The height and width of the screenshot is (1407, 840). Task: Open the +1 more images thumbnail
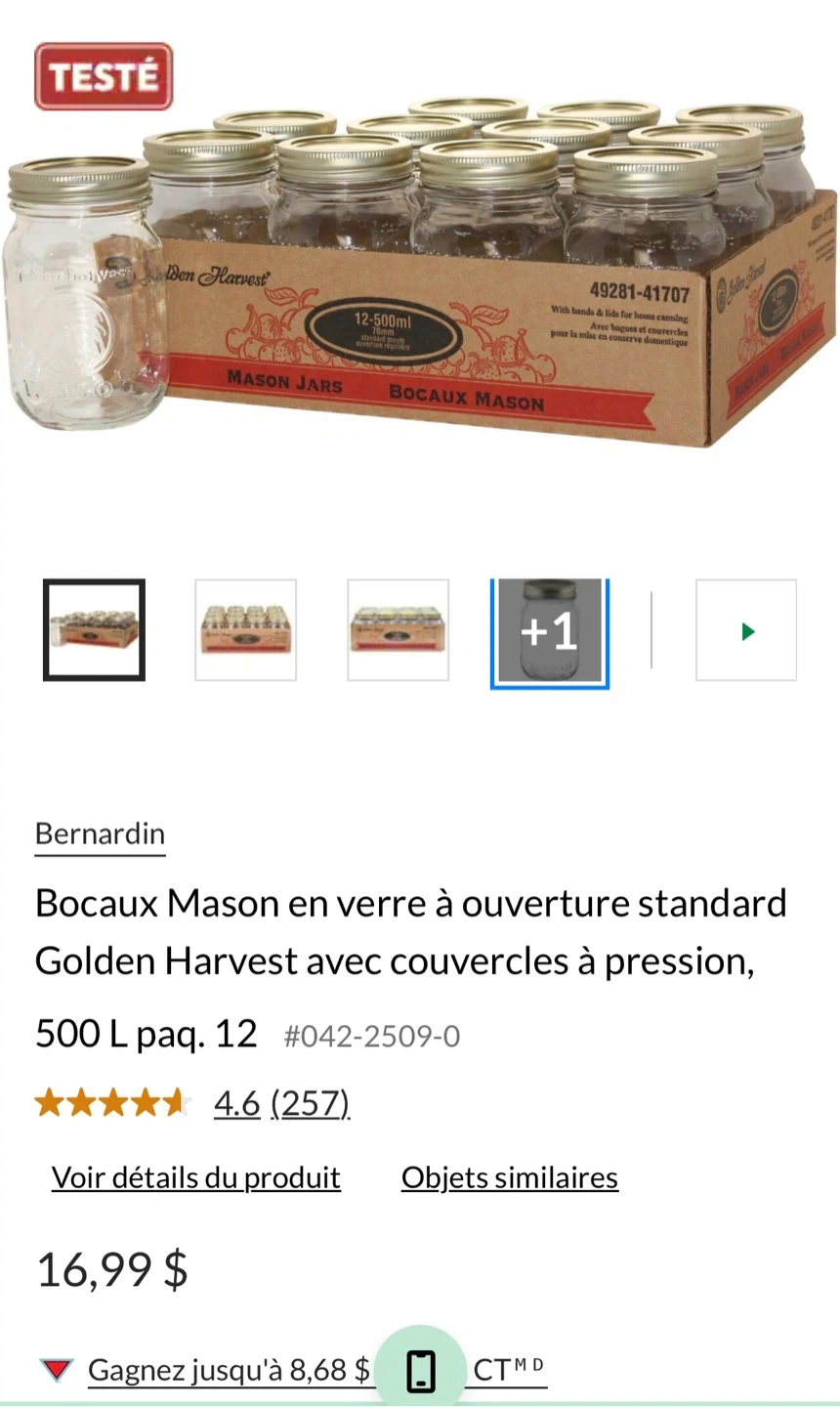point(550,633)
